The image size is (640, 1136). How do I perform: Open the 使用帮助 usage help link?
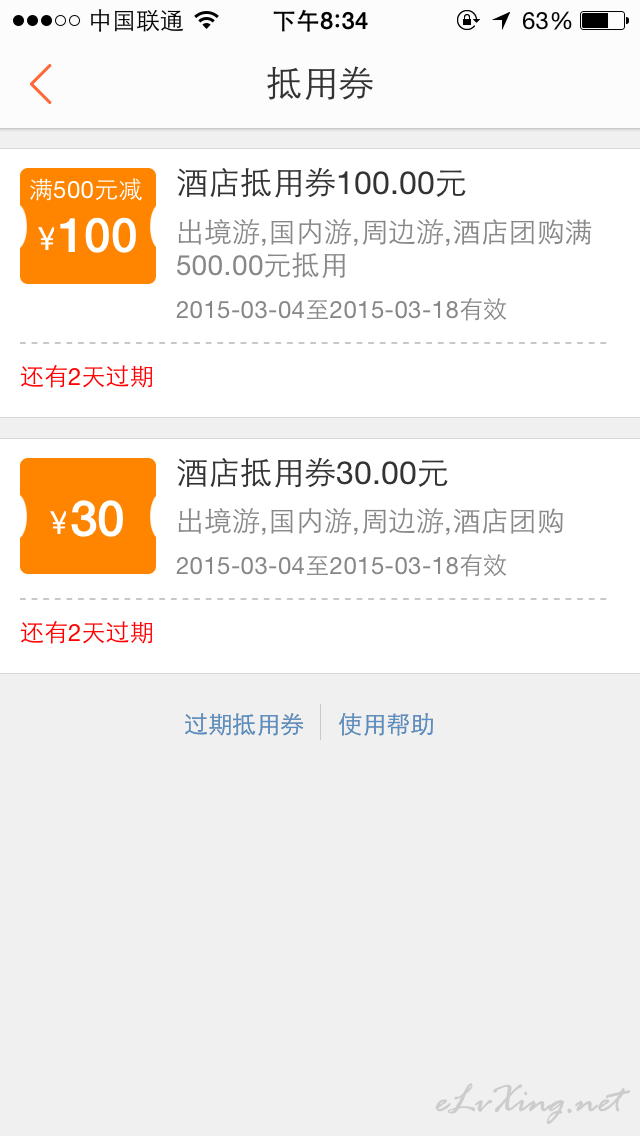click(386, 724)
